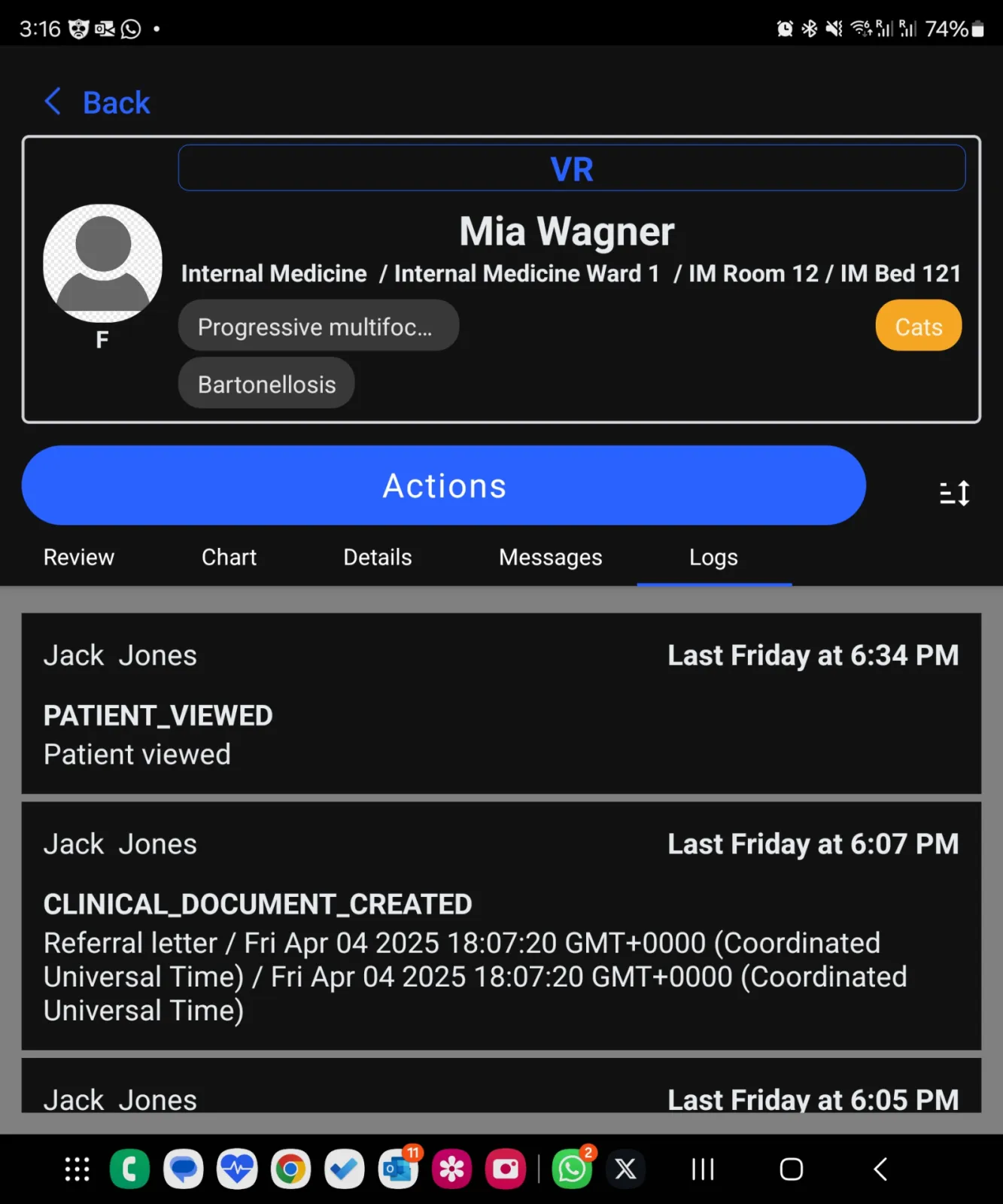Tap the sort order icon beside Actions
The image size is (1003, 1204).
coord(954,492)
